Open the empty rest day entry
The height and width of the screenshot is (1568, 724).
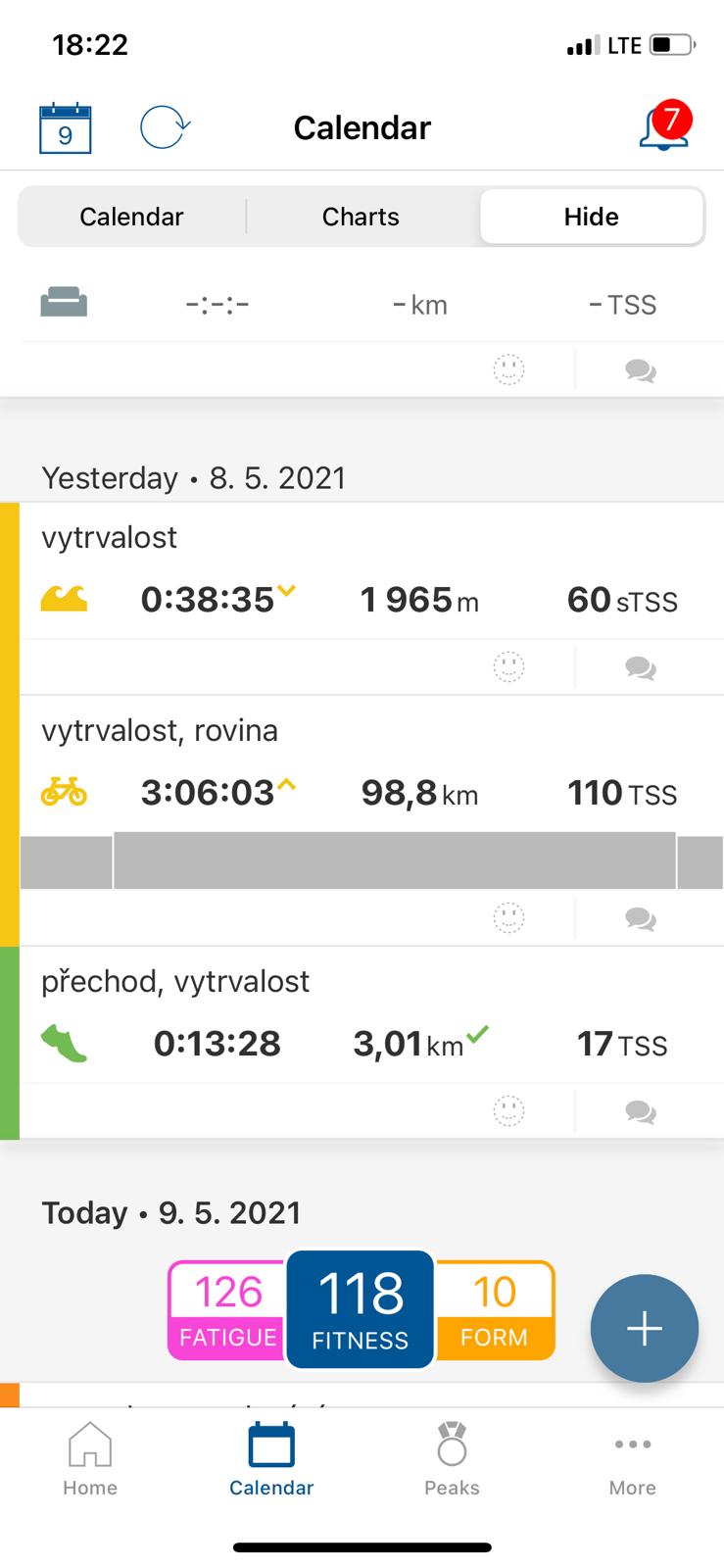click(371, 306)
